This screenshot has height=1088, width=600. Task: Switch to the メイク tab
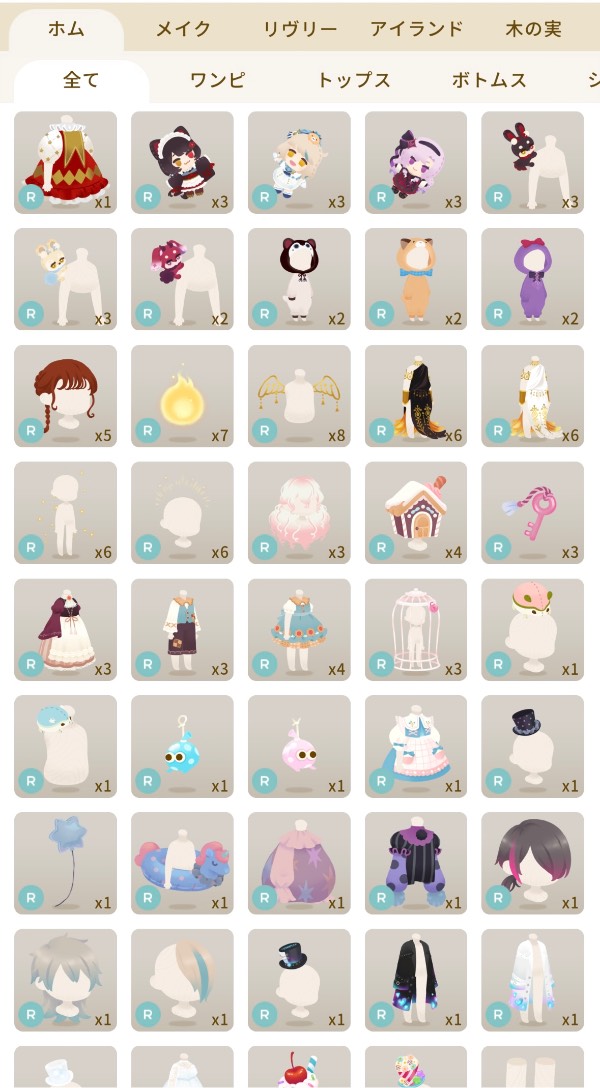[183, 29]
